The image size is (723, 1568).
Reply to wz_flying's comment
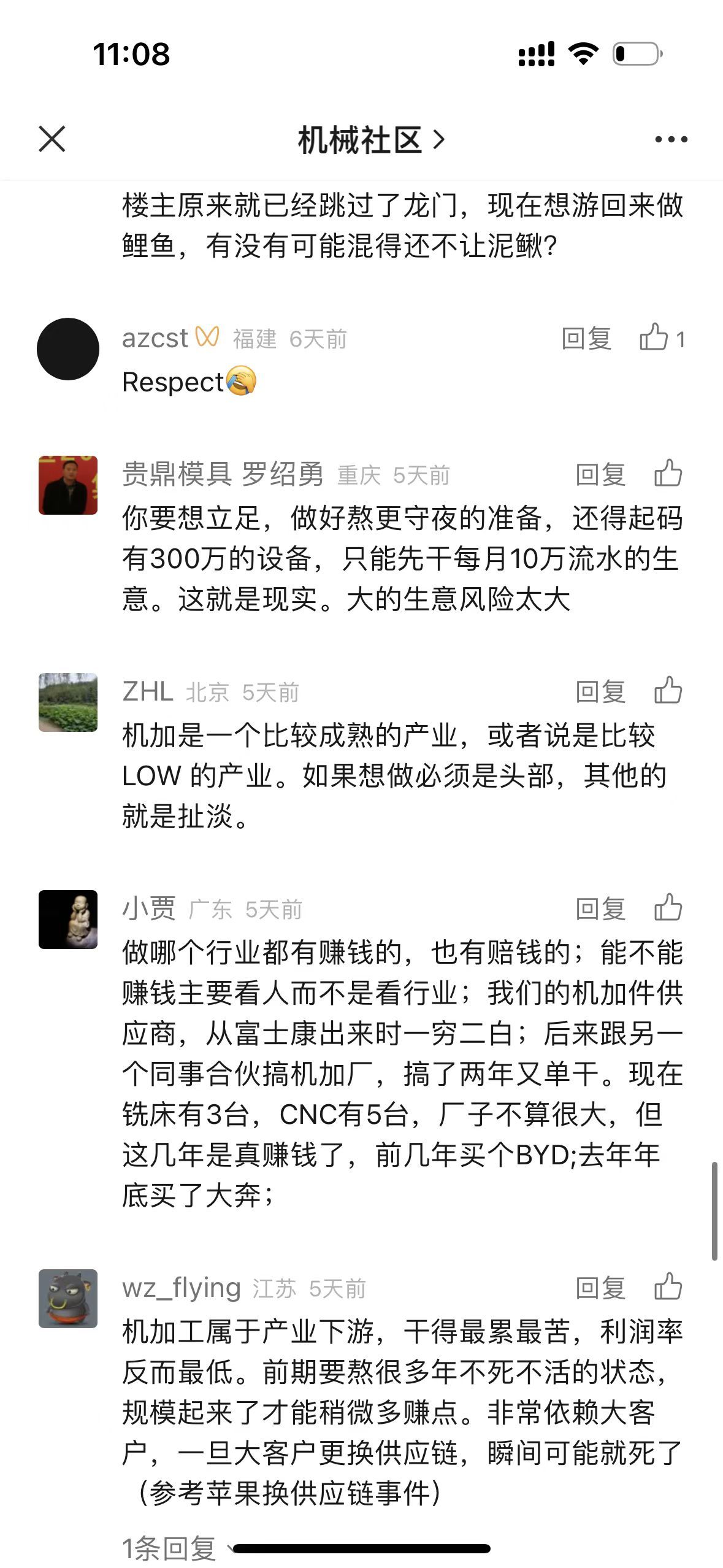pyautogui.click(x=600, y=1288)
